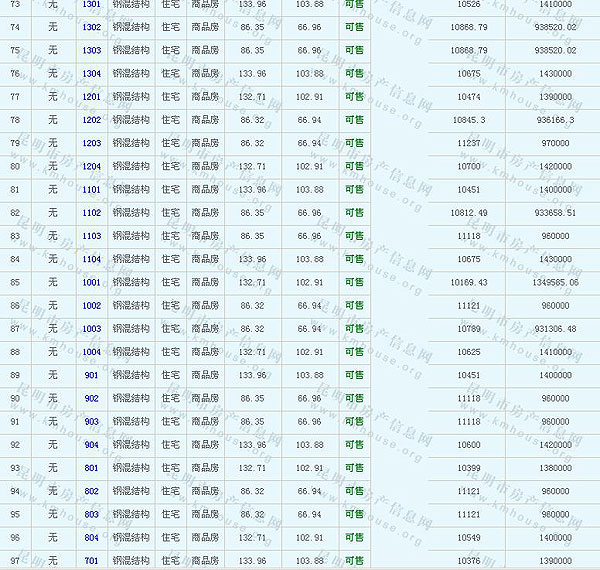Viewport: 600px width, 570px height.
Task: View unit 901 information
Action: click(x=91, y=375)
